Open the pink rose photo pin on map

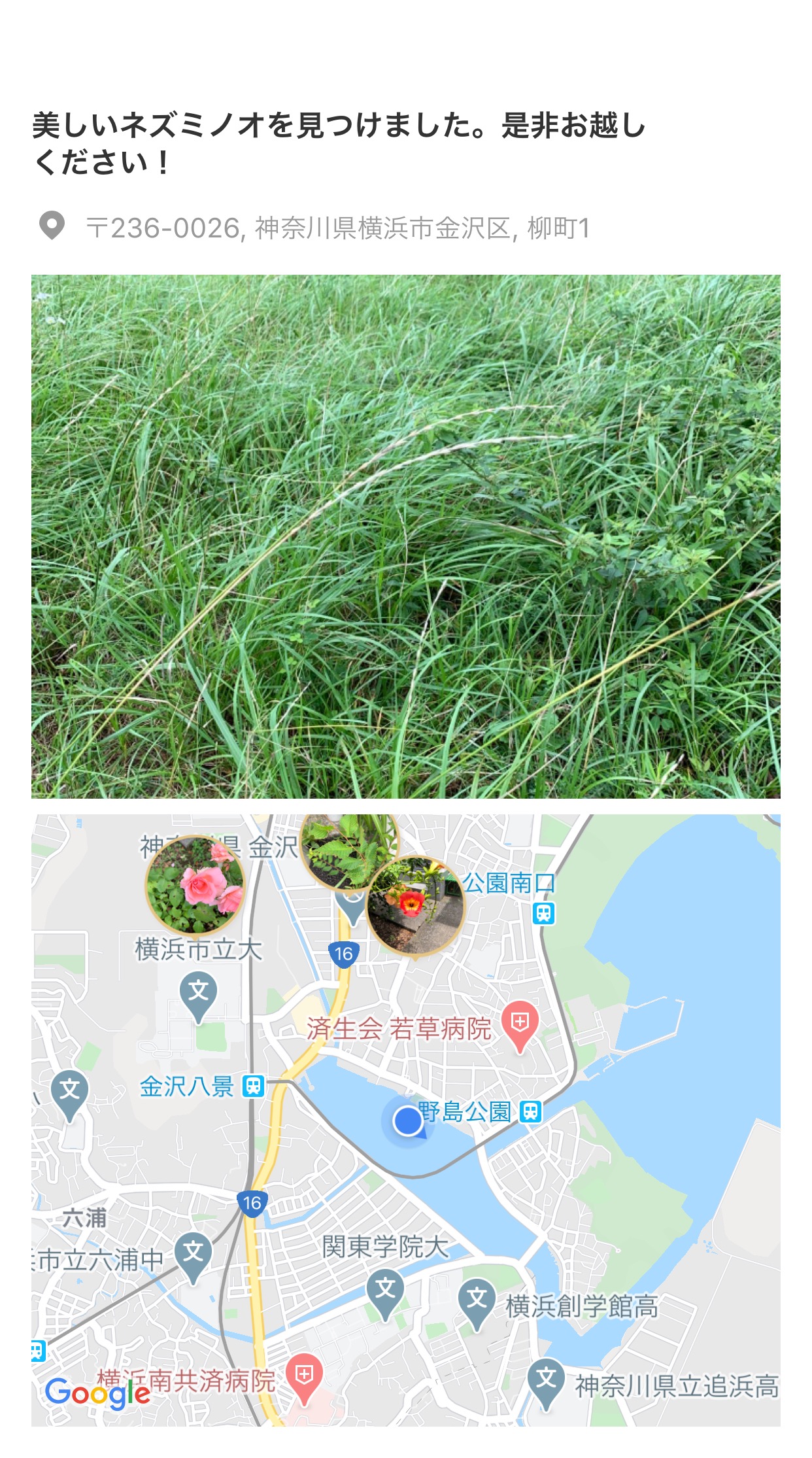coord(195,884)
